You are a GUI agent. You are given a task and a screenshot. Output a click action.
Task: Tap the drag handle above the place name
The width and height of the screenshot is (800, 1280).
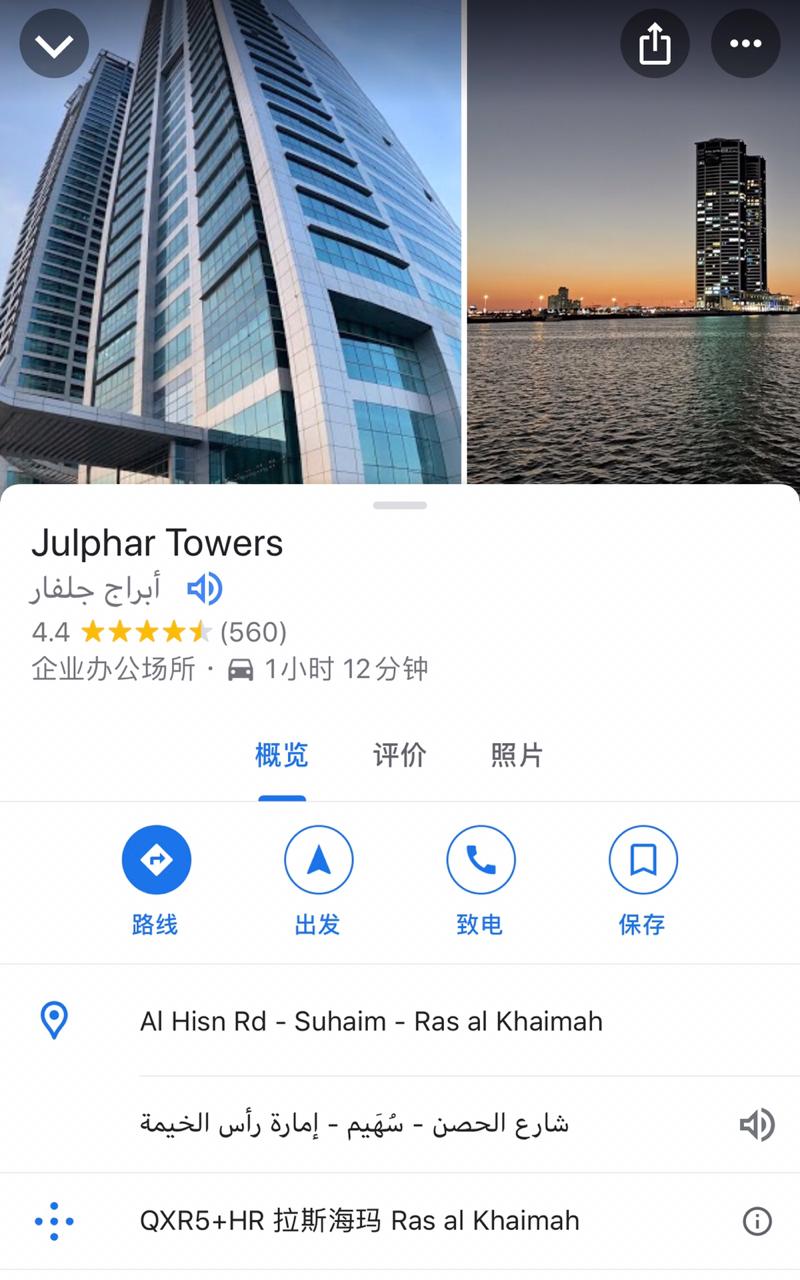(399, 506)
